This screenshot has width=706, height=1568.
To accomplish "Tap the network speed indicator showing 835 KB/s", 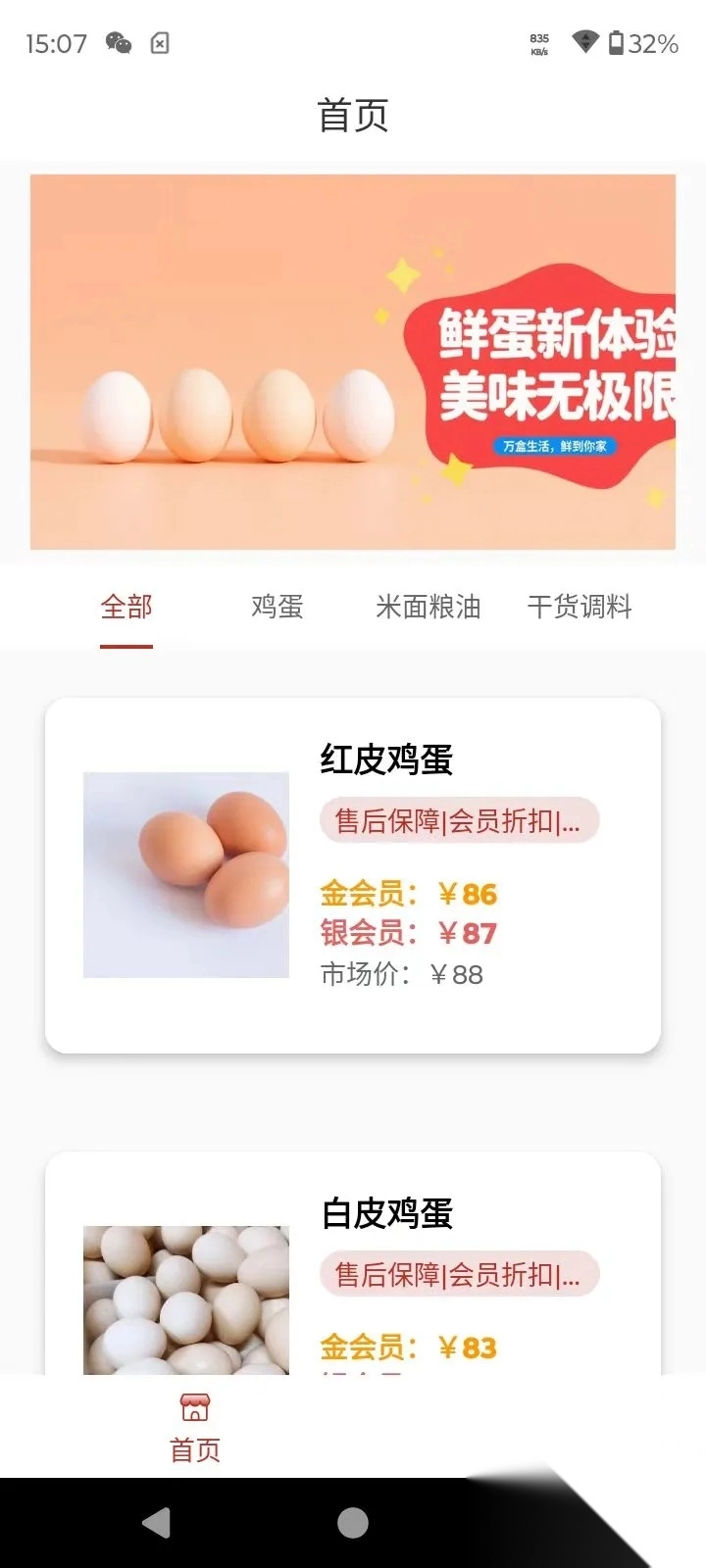I will [538, 44].
